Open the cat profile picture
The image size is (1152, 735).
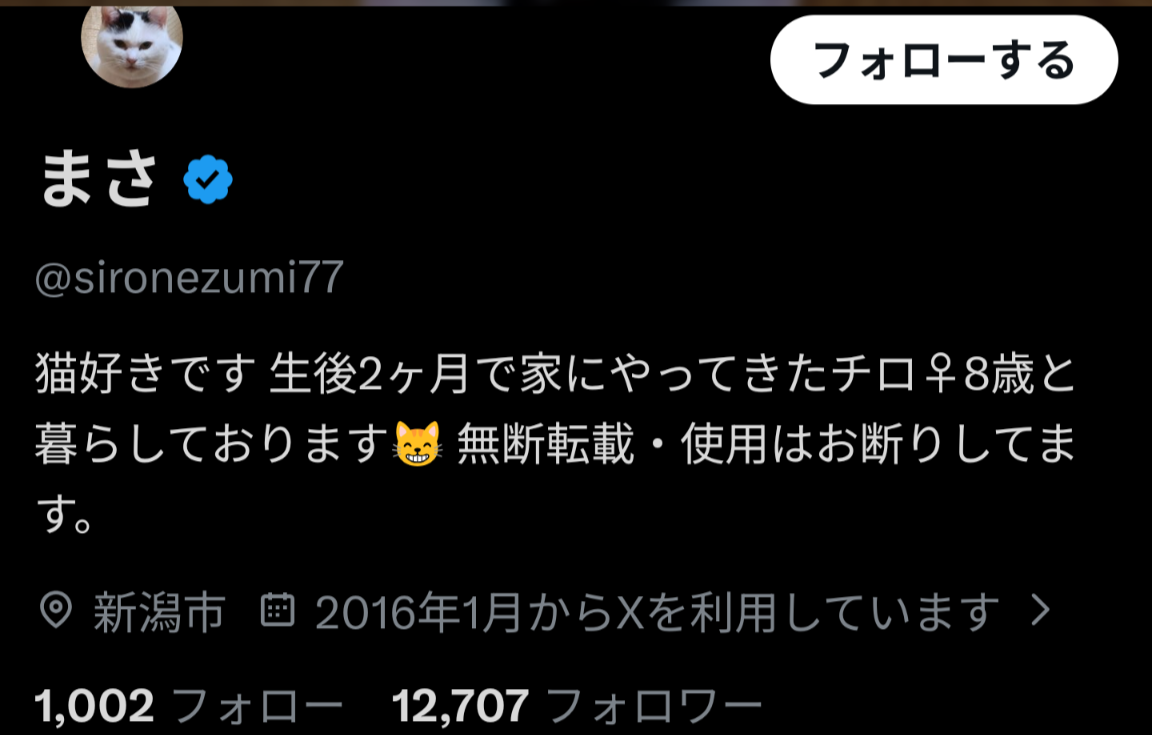coord(131,40)
